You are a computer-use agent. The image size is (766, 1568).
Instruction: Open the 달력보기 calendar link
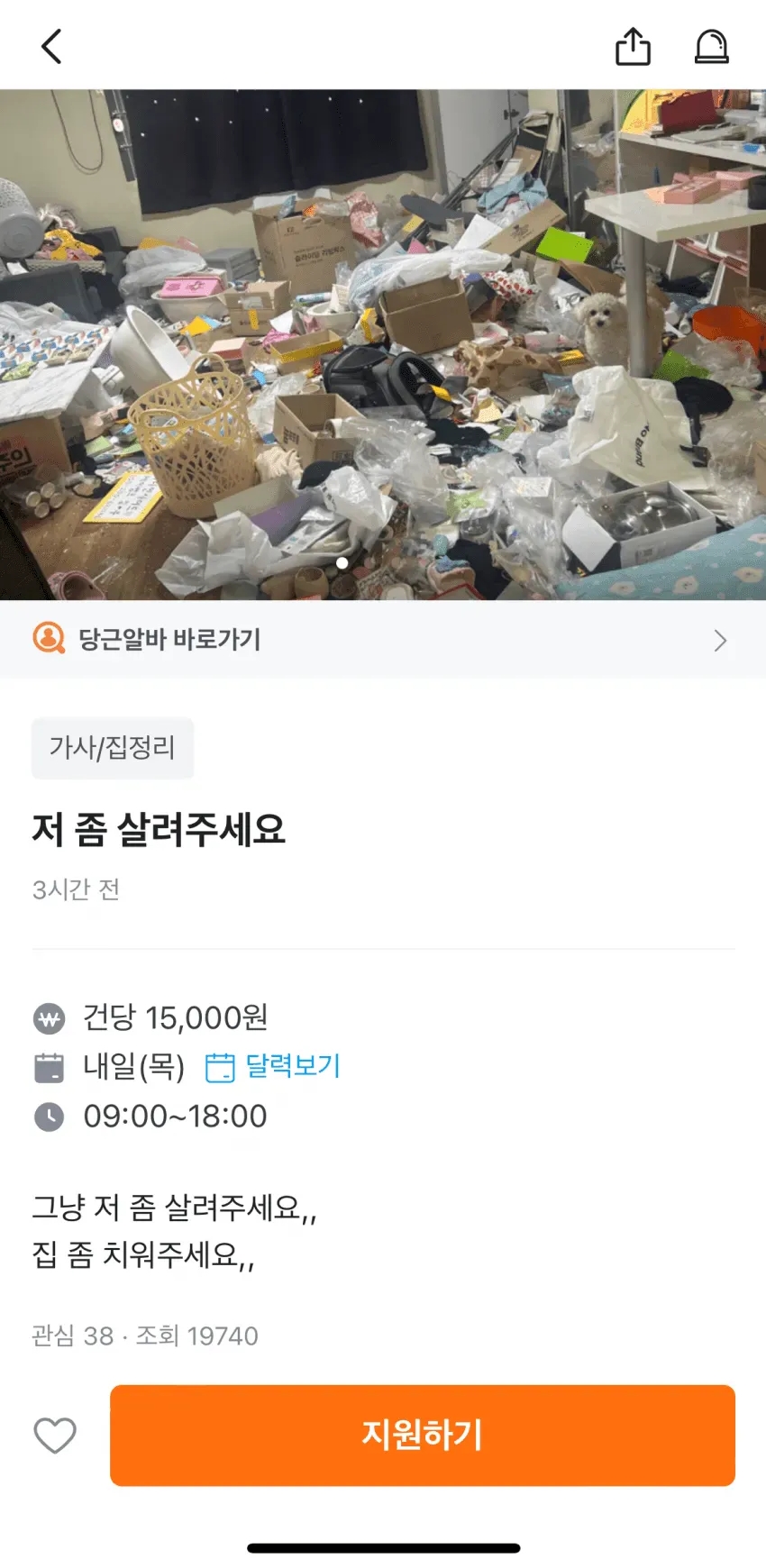tap(273, 1067)
